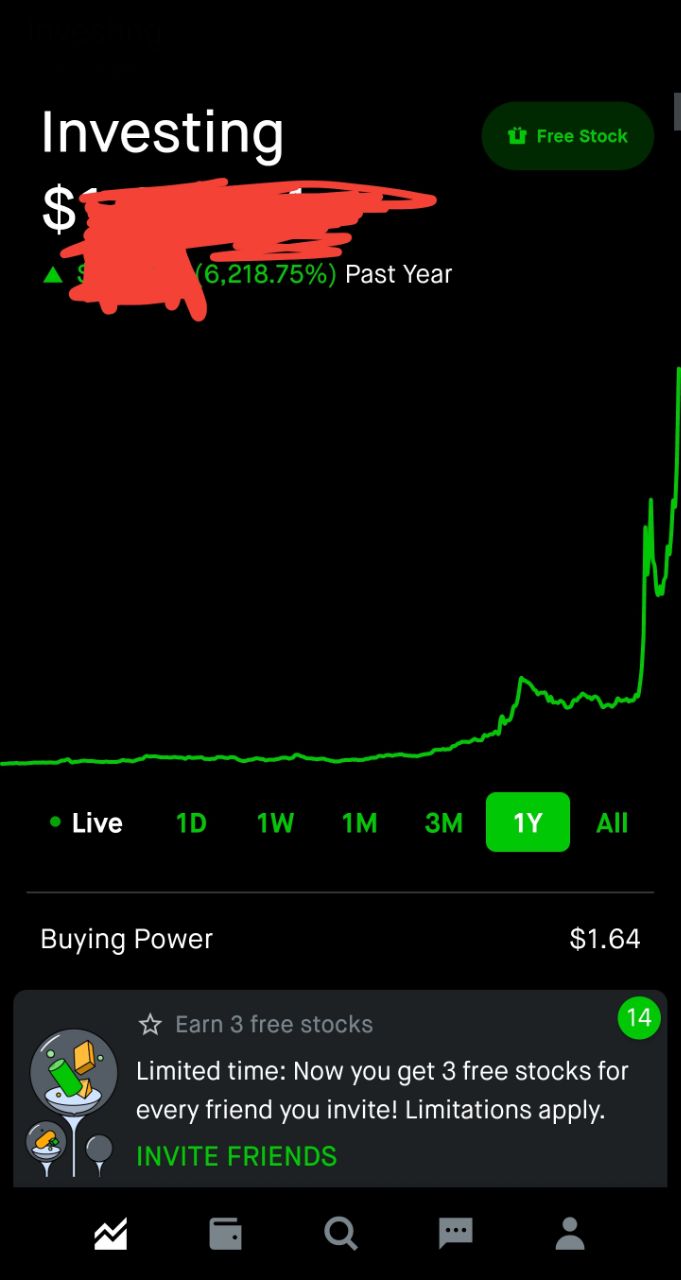Image resolution: width=681 pixels, height=1280 pixels.
Task: Go to the account profile tab
Action: [x=570, y=1234]
